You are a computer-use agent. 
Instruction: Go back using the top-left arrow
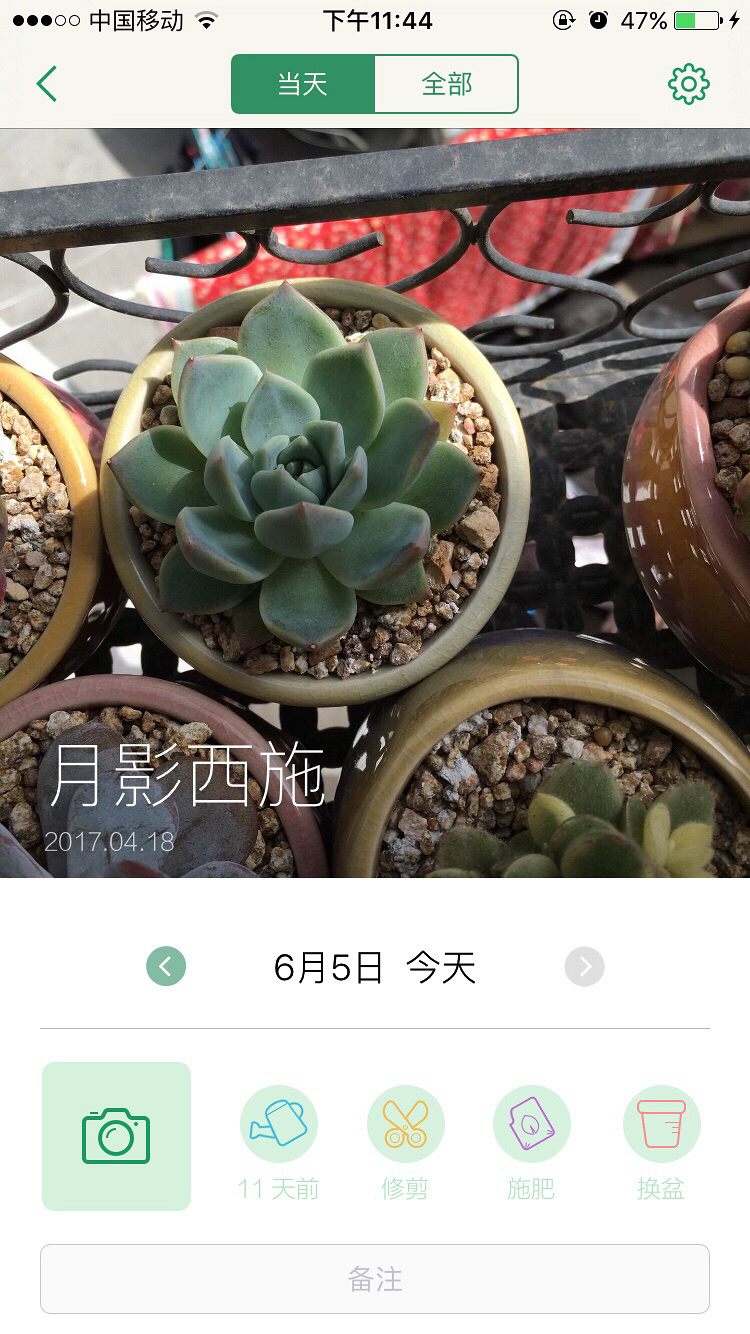coord(46,84)
